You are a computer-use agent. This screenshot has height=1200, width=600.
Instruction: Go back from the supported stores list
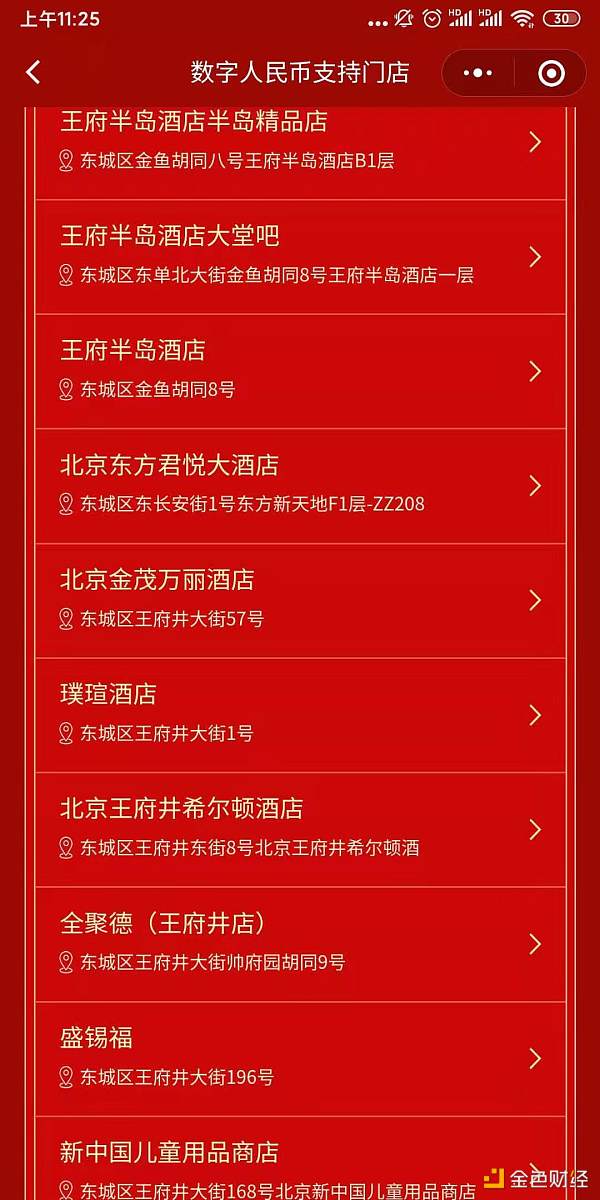click(x=33, y=72)
